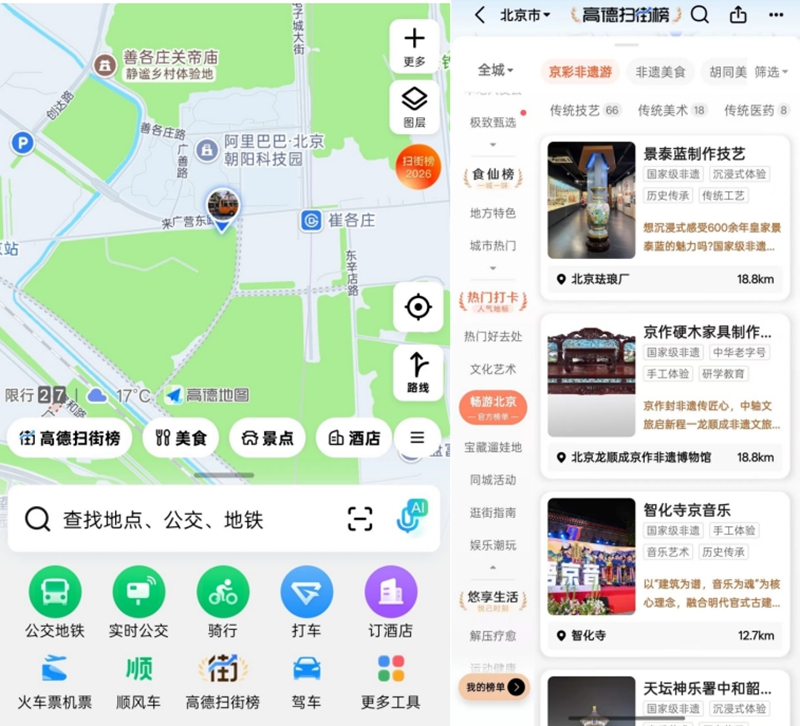Switch to the 非遗美食 tab

pos(660,72)
